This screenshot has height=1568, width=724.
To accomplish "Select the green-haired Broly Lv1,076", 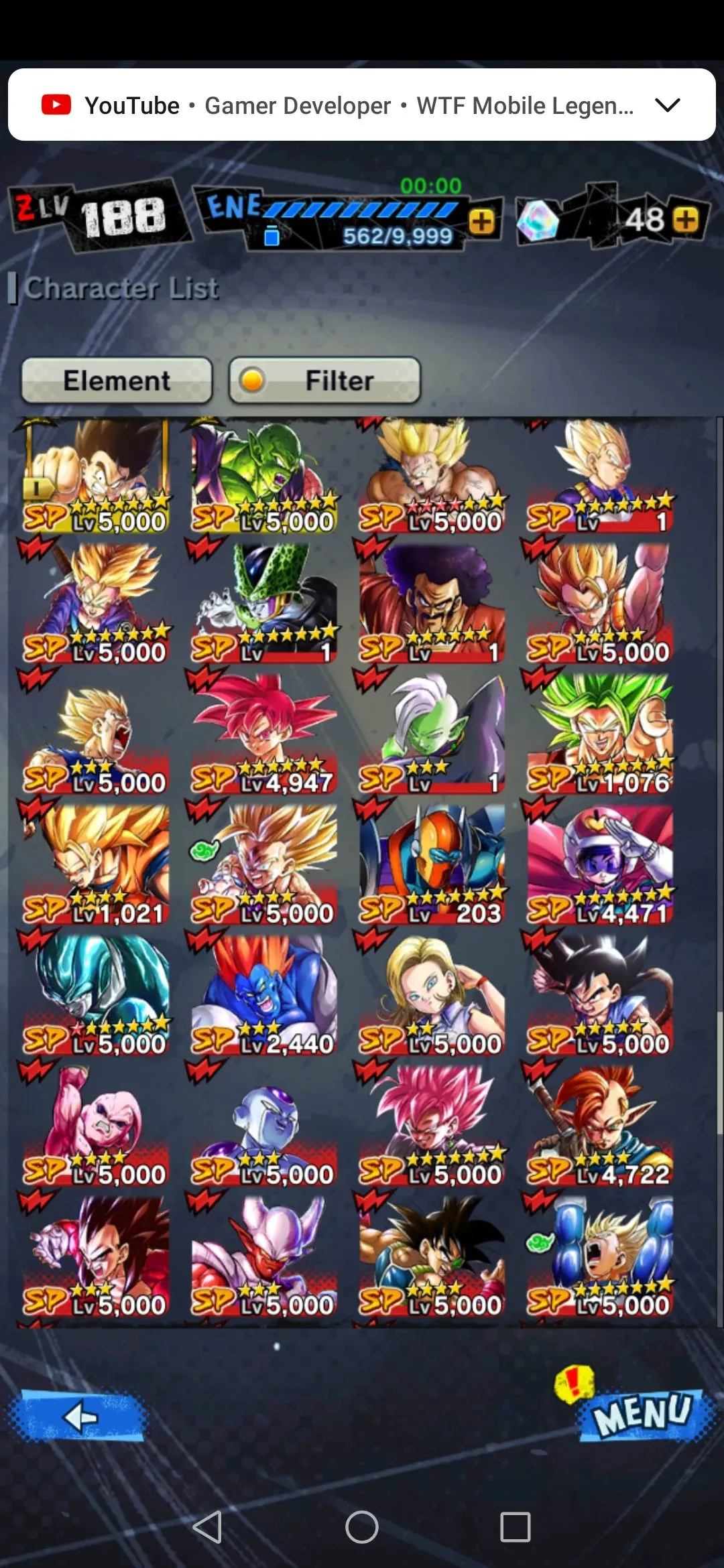I will tap(599, 734).
